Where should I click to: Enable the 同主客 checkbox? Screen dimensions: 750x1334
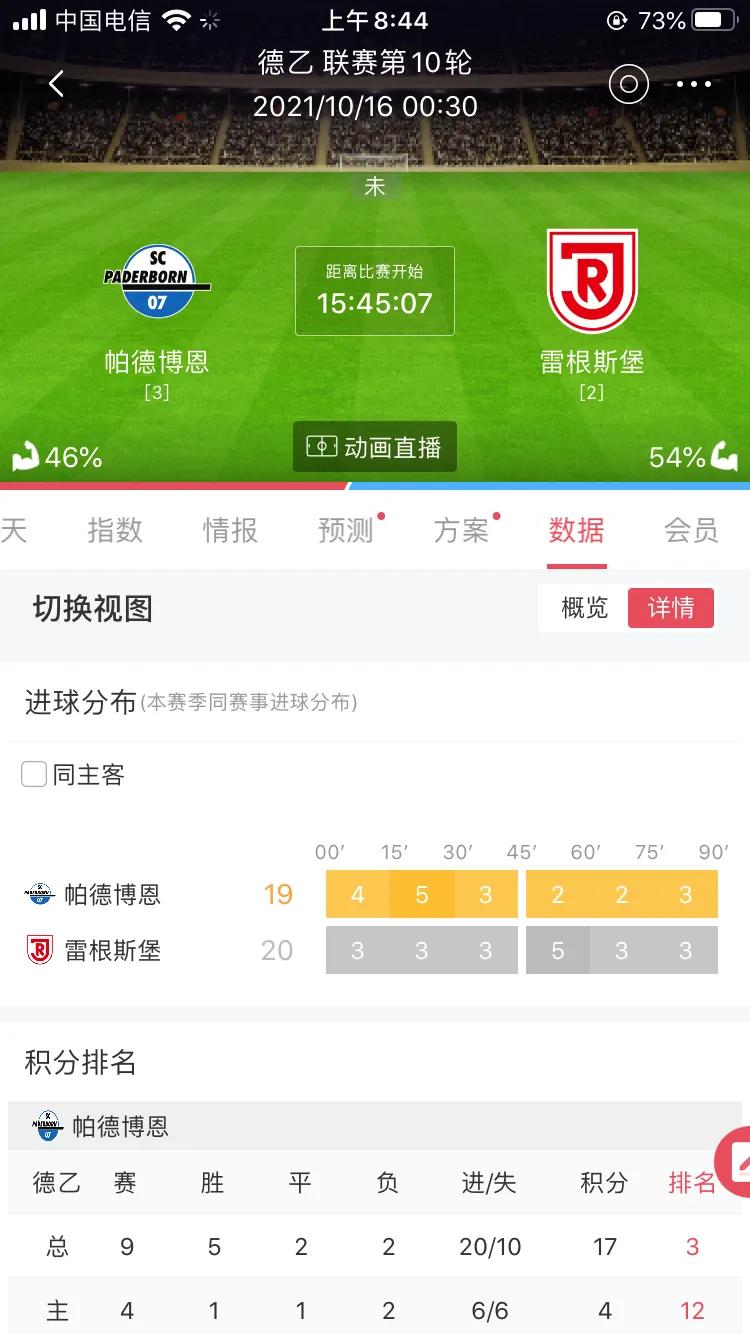[x=34, y=773]
